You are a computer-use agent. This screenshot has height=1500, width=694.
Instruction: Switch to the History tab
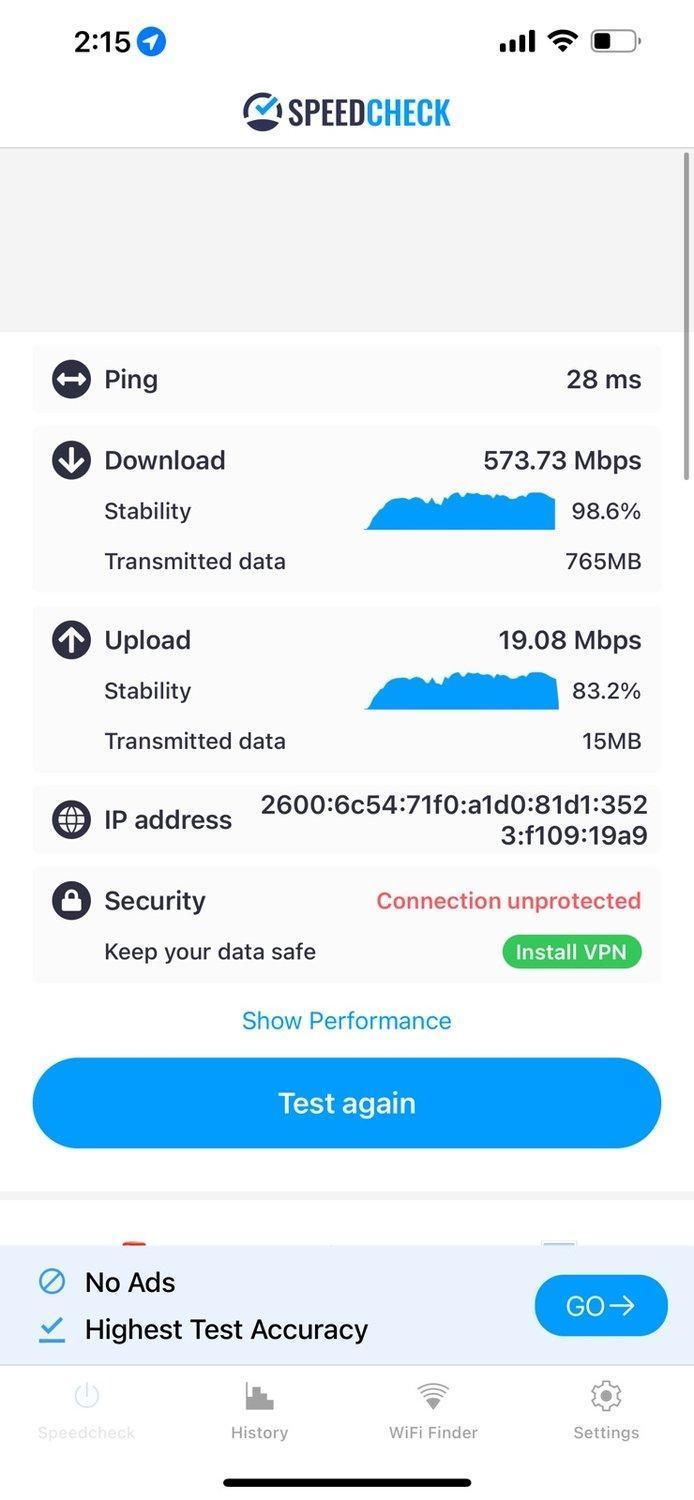click(x=259, y=1411)
